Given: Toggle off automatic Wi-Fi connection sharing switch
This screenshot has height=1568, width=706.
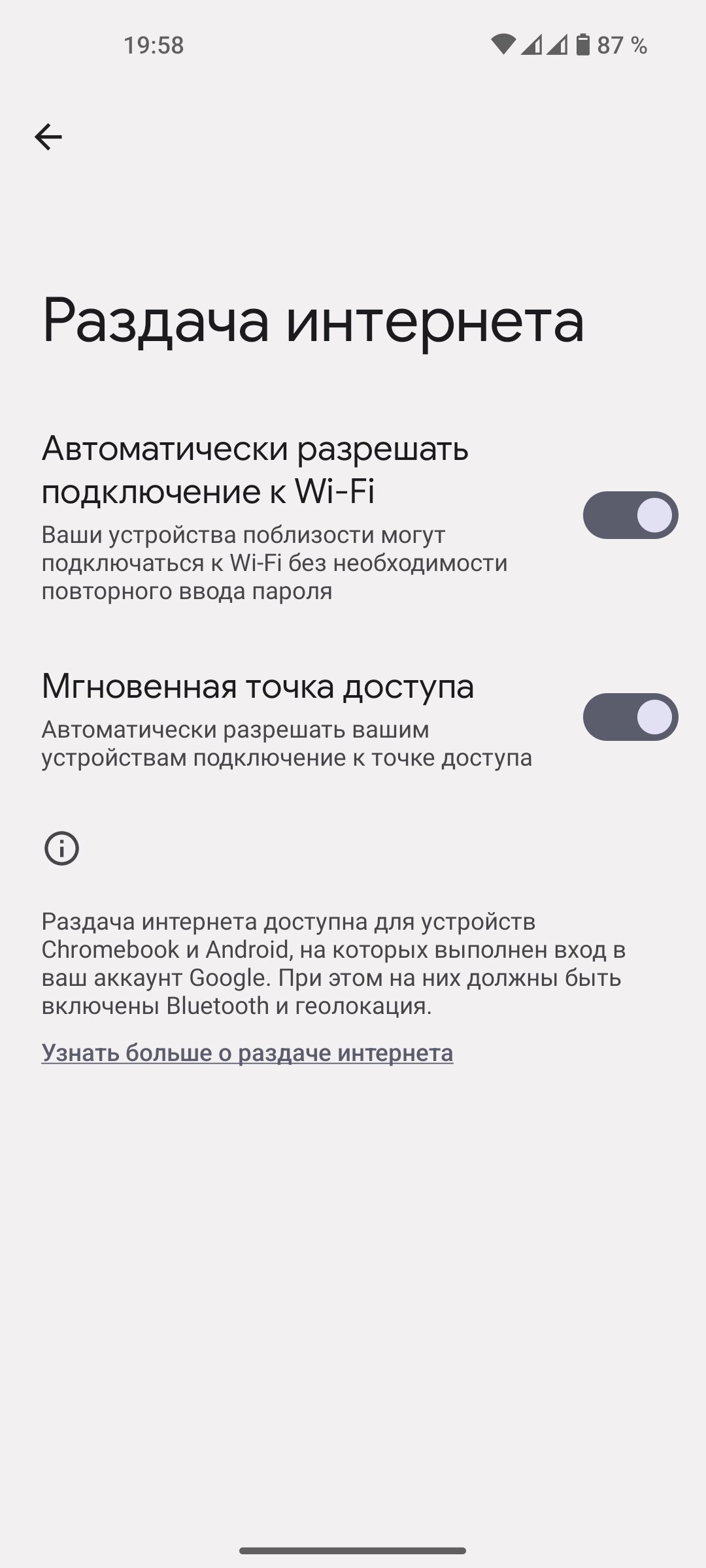Looking at the screenshot, I should [x=630, y=515].
